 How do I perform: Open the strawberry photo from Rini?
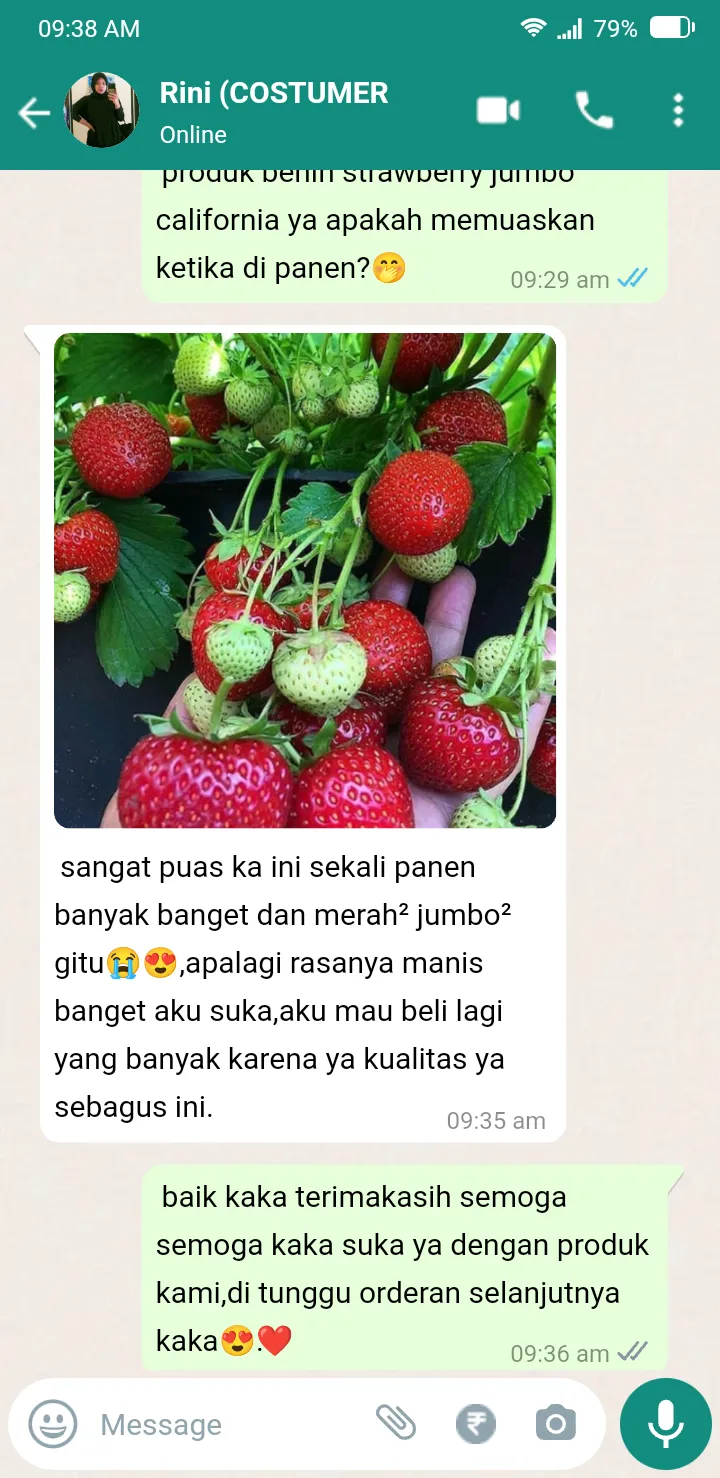click(x=305, y=580)
